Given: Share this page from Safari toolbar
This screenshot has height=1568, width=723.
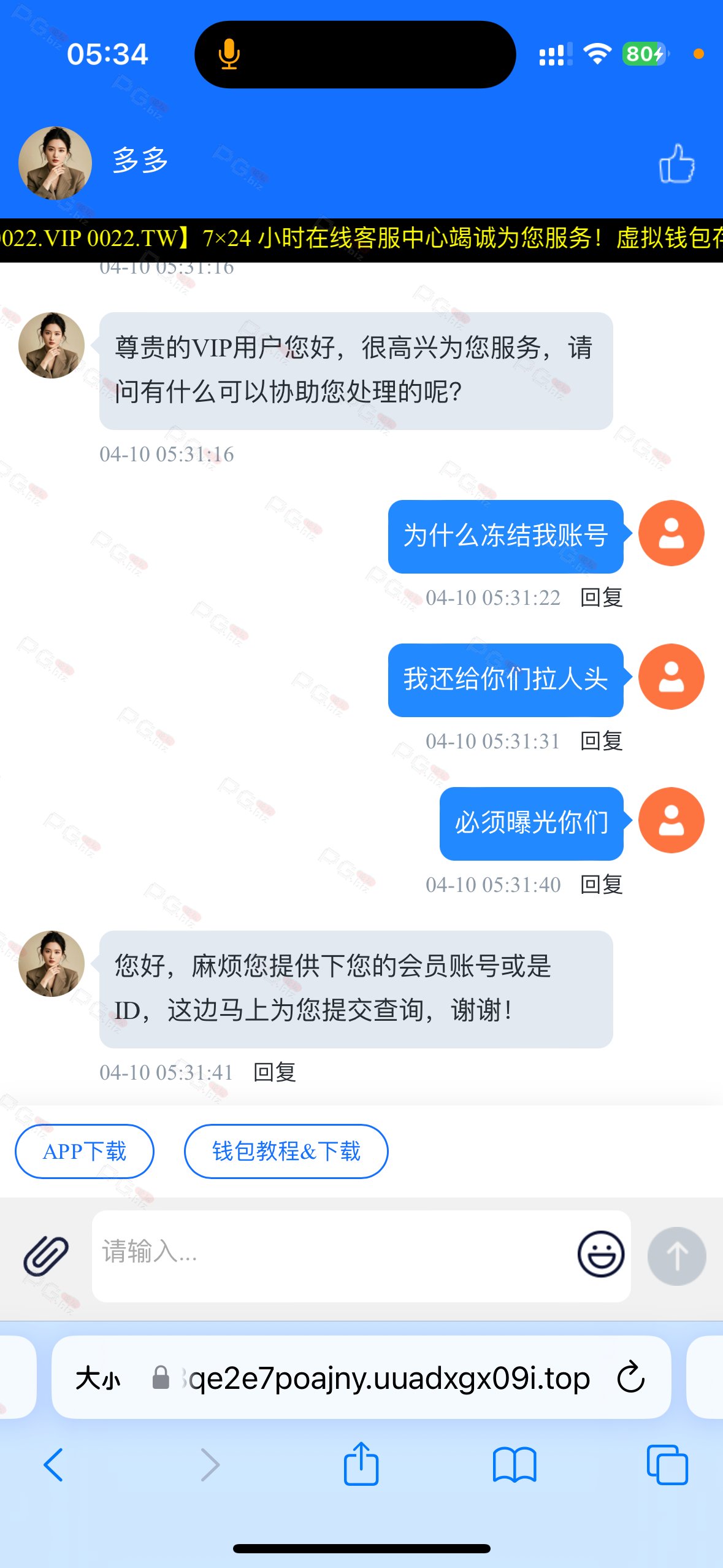Looking at the screenshot, I should [361, 1464].
